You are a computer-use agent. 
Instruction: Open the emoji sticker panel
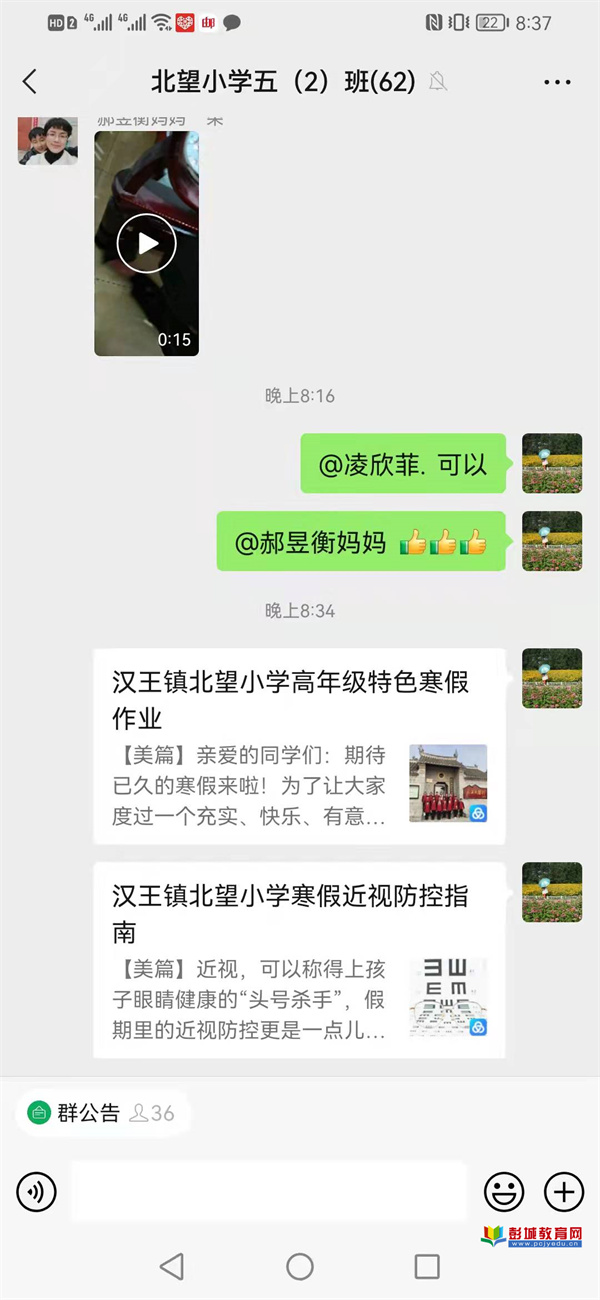504,1191
